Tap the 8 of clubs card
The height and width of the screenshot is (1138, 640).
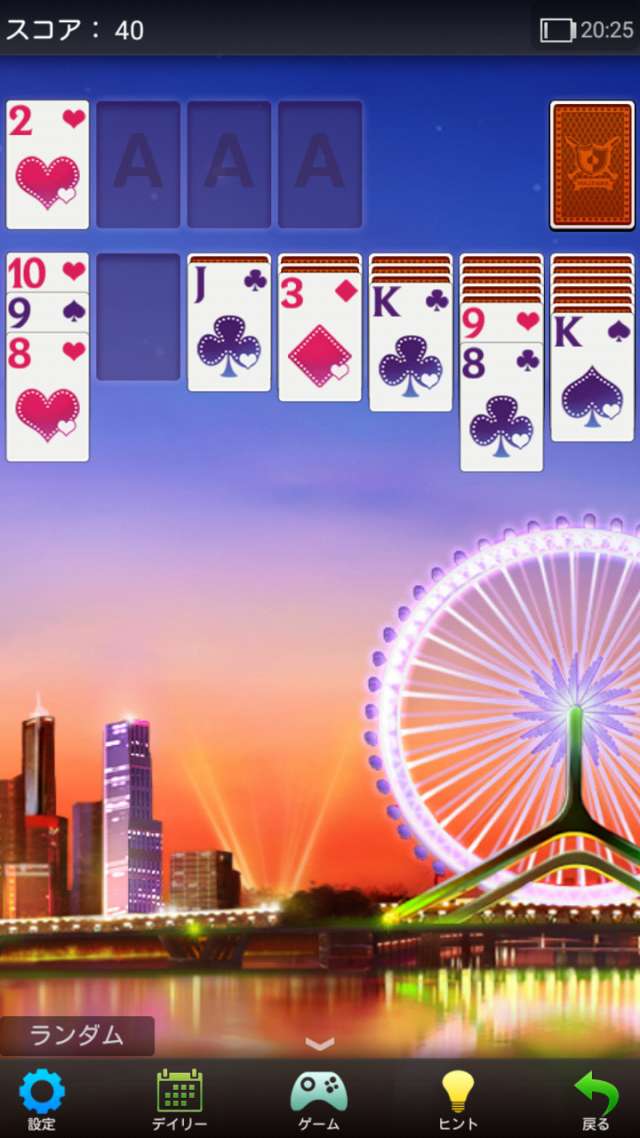[501, 407]
